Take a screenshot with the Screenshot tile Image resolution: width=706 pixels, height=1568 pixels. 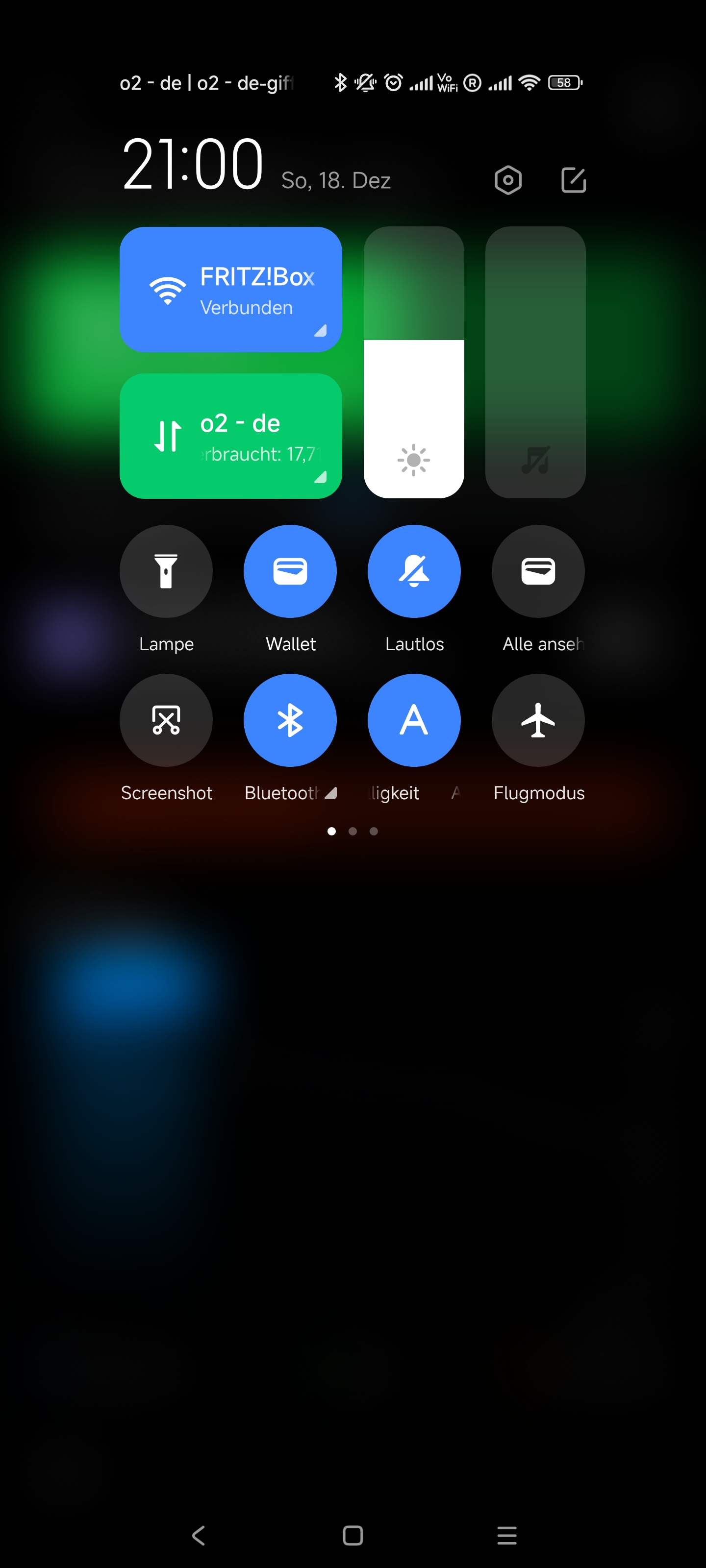point(166,720)
